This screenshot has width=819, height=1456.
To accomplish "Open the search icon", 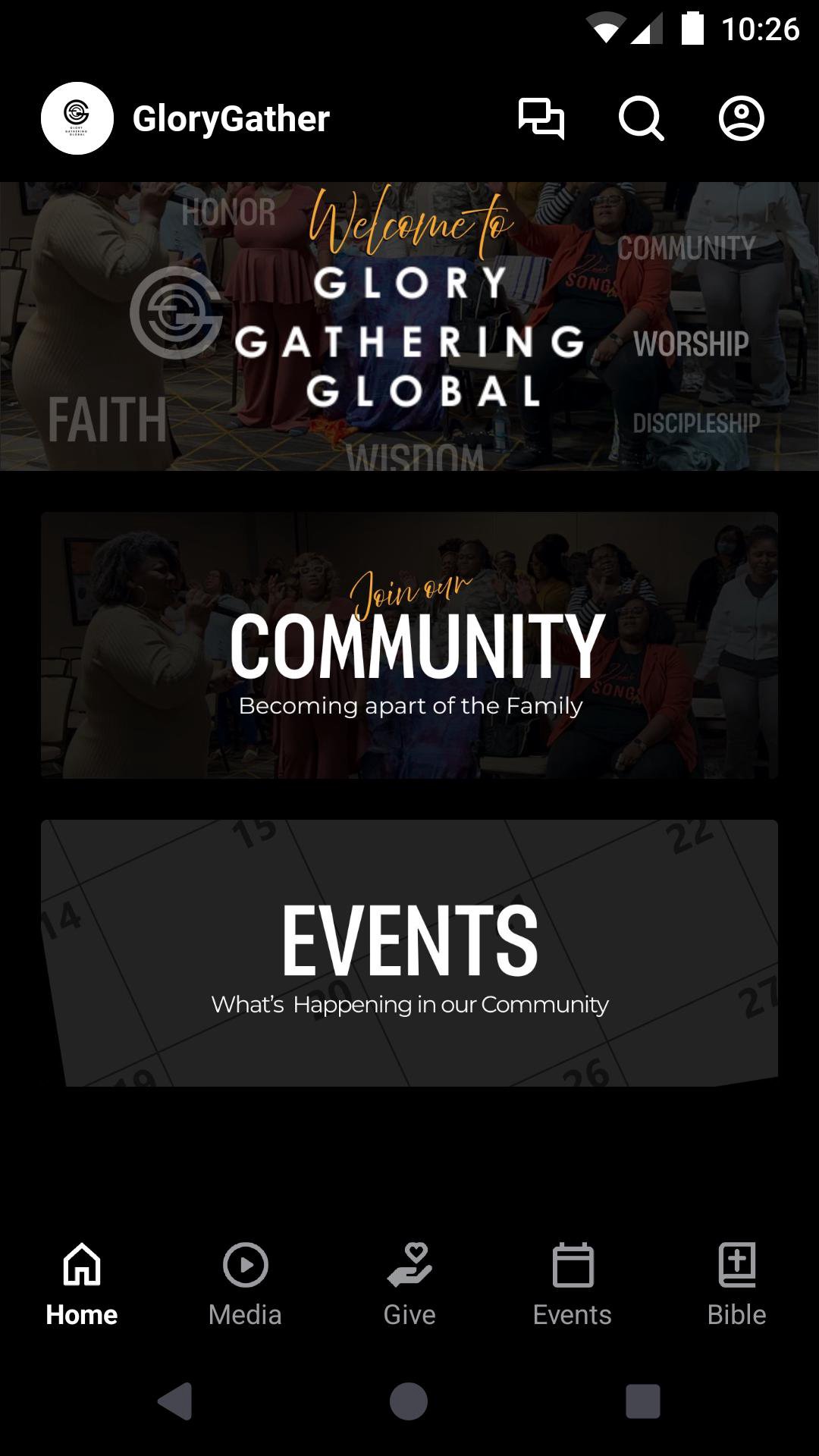I will pos(641,118).
